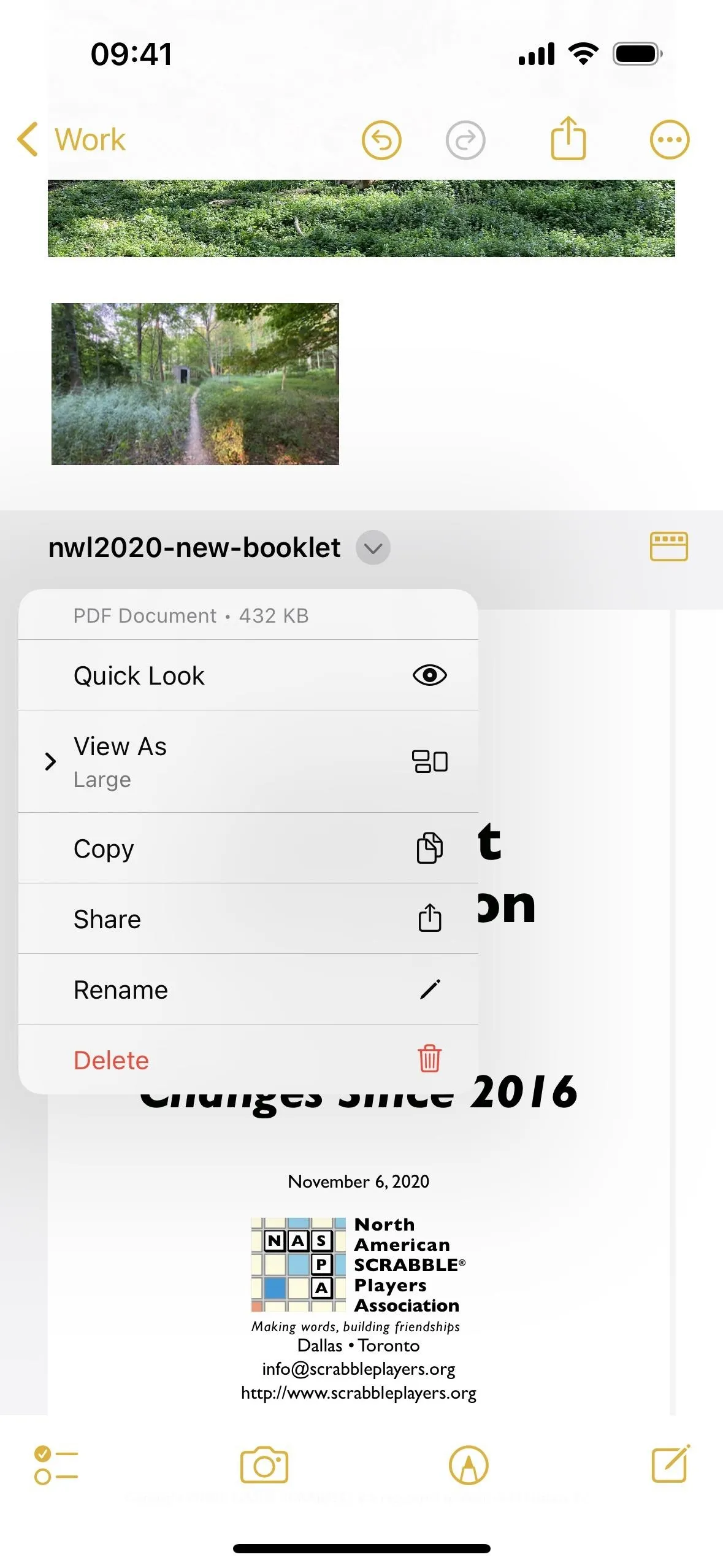Undo the last edit
This screenshot has width=723, height=1568.
point(381,140)
